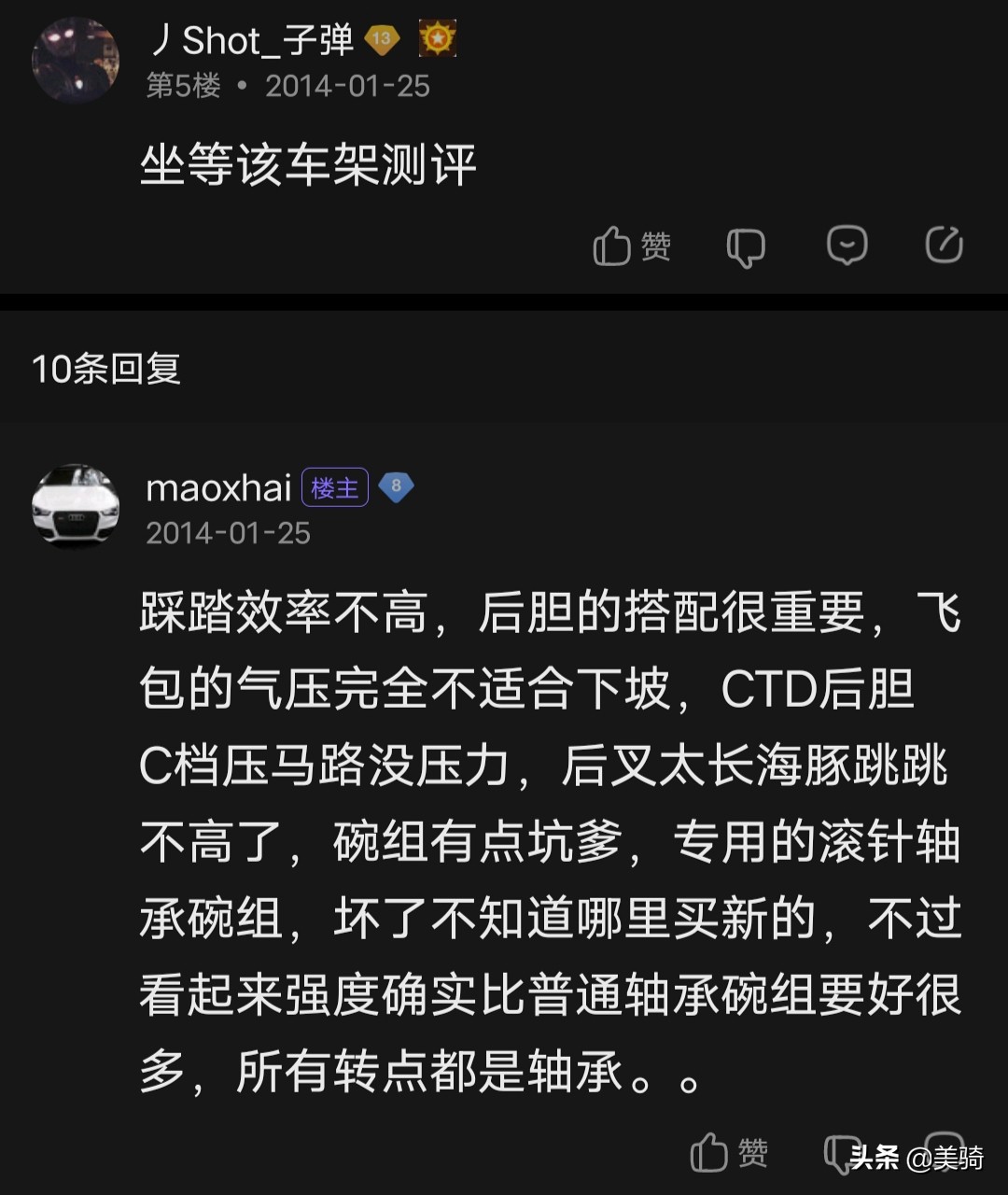Viewport: 1008px width, 1195px height.
Task: Click the blue level 8 badge beside maoxhai
Action: pyautogui.click(x=396, y=485)
